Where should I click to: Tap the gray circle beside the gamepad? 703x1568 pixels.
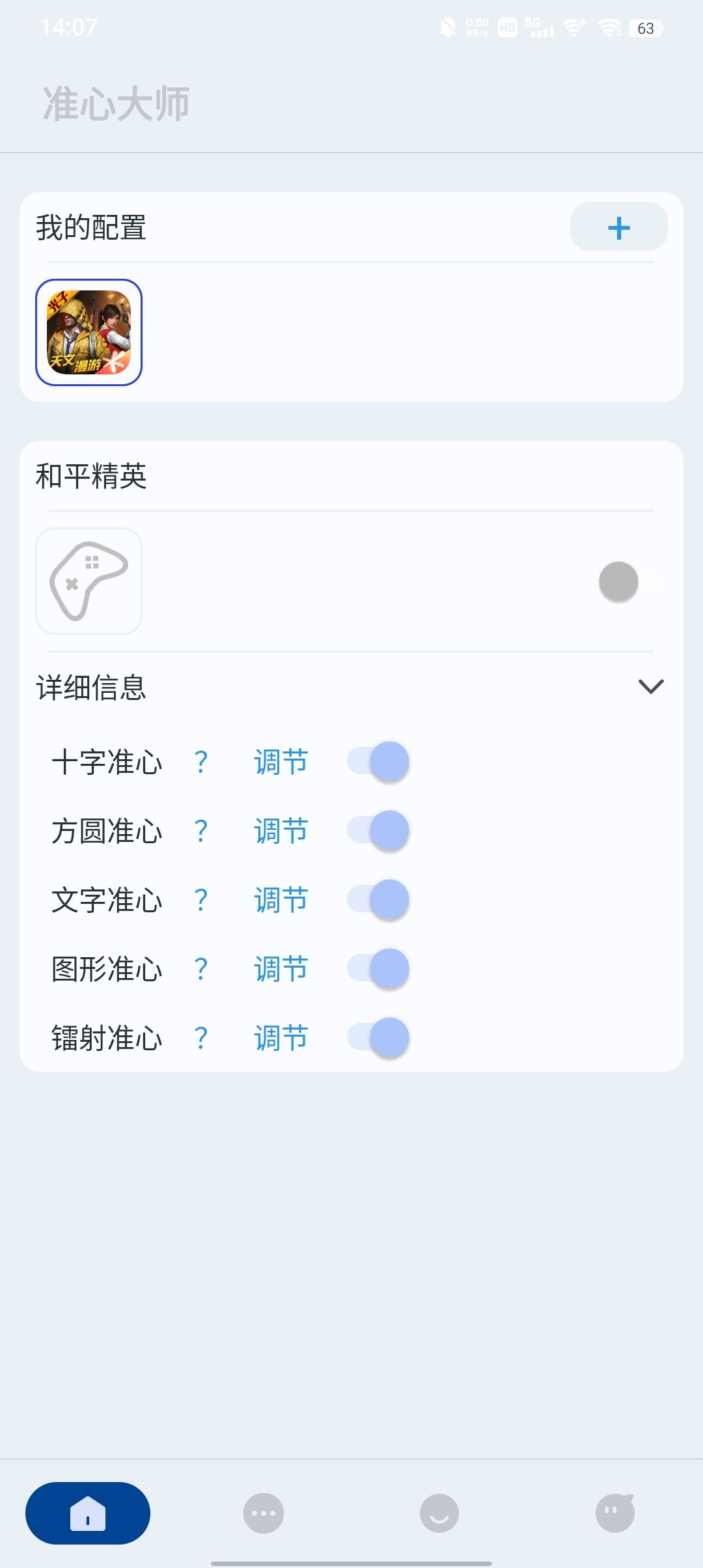point(618,581)
